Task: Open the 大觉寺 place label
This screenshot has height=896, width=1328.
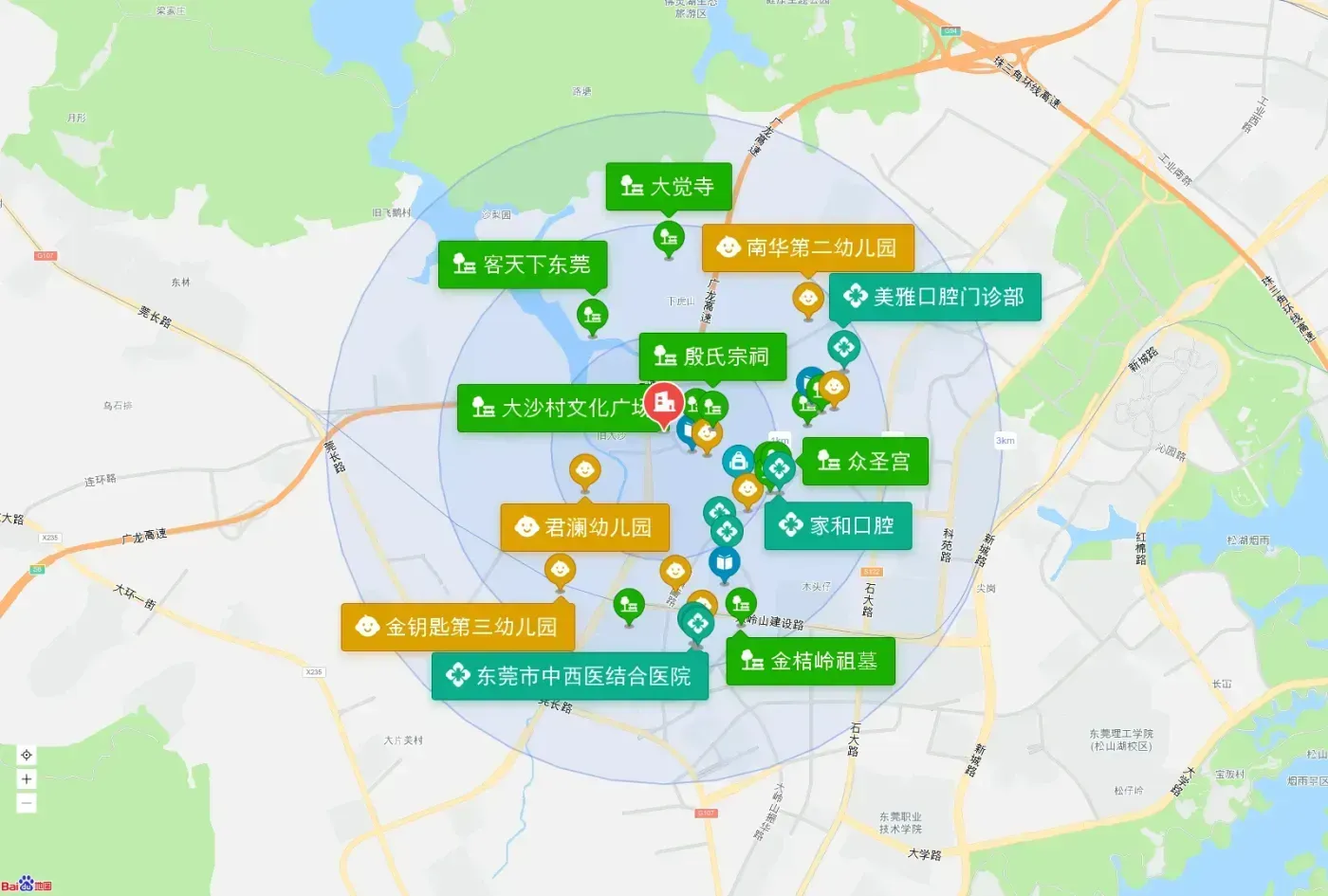Action: pyautogui.click(x=669, y=187)
